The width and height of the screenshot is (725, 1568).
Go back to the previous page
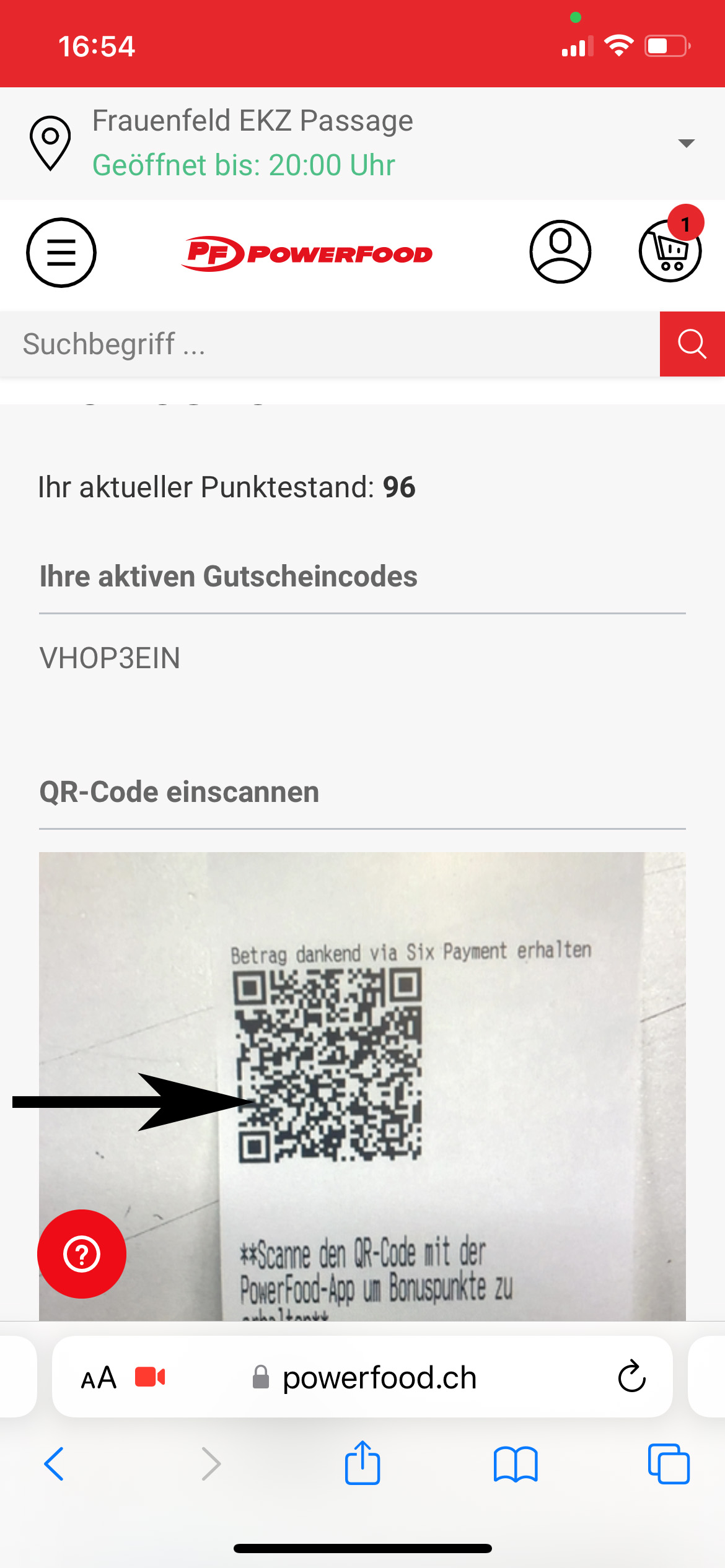click(x=55, y=1465)
